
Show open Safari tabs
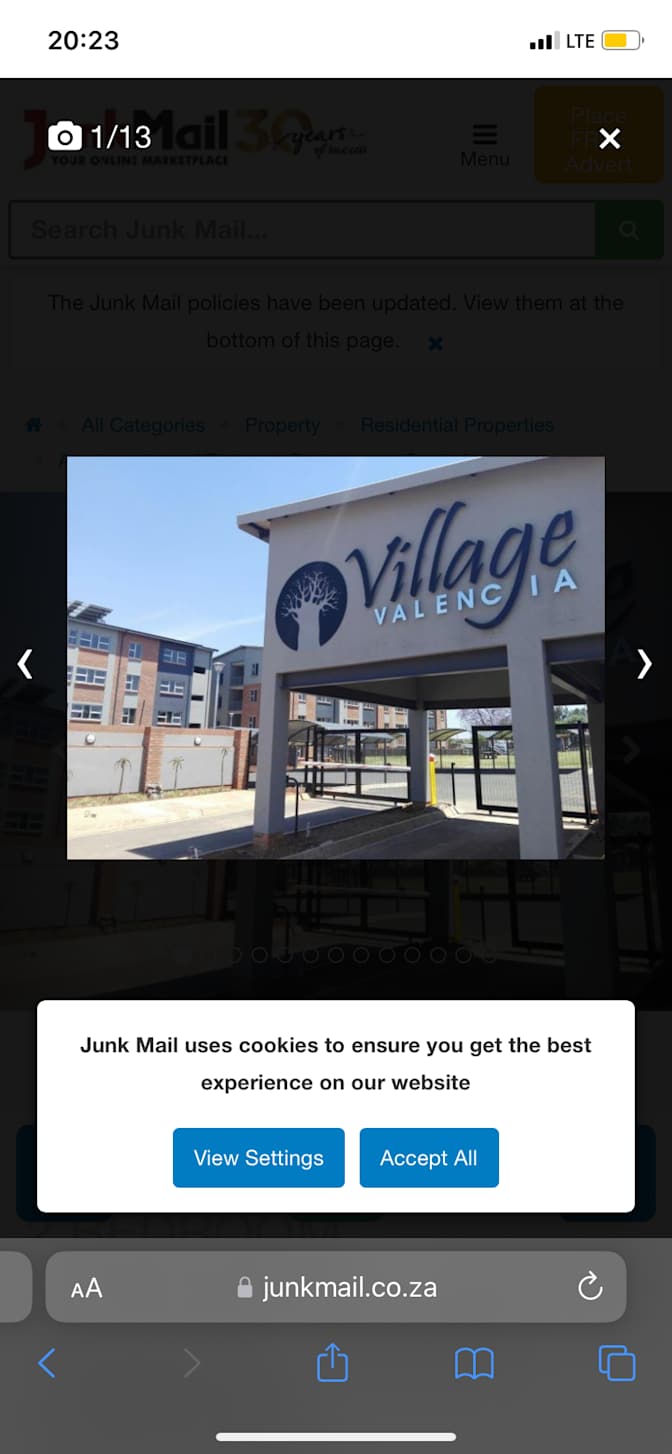616,1363
